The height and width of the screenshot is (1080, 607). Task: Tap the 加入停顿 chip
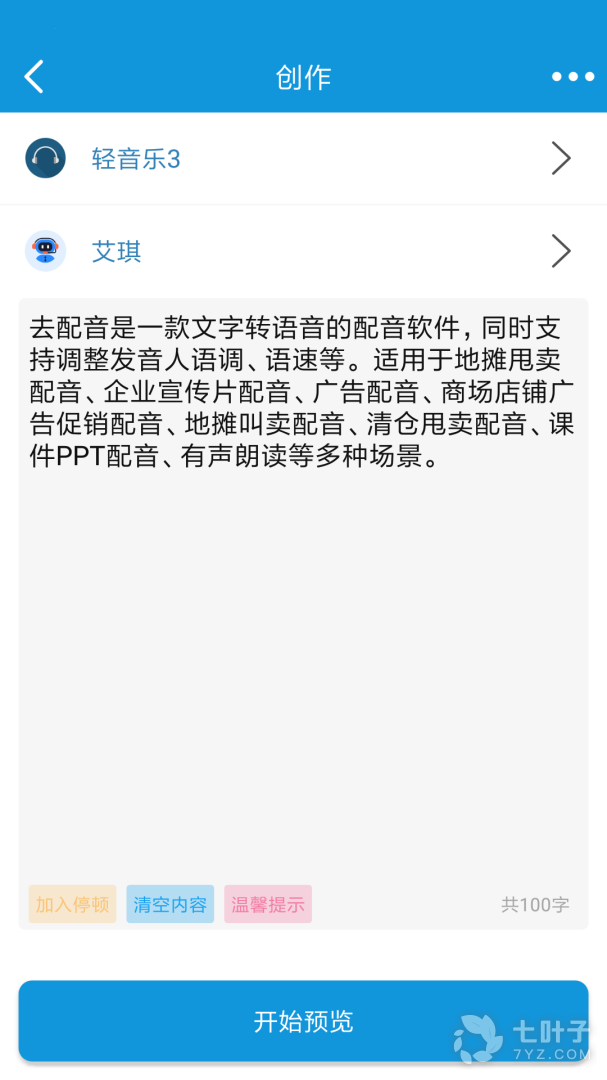(x=72, y=904)
